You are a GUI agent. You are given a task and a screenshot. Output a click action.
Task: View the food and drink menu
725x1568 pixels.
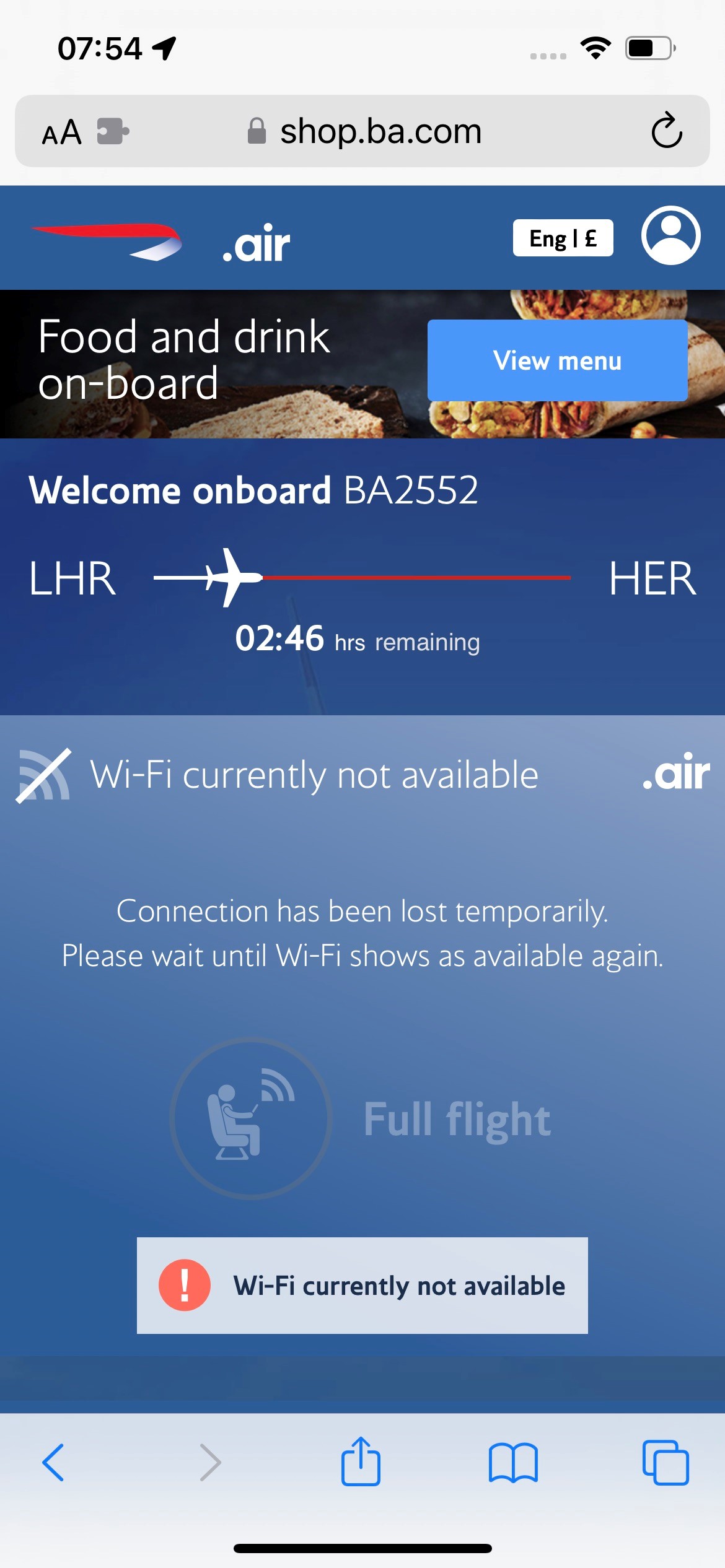click(x=557, y=360)
